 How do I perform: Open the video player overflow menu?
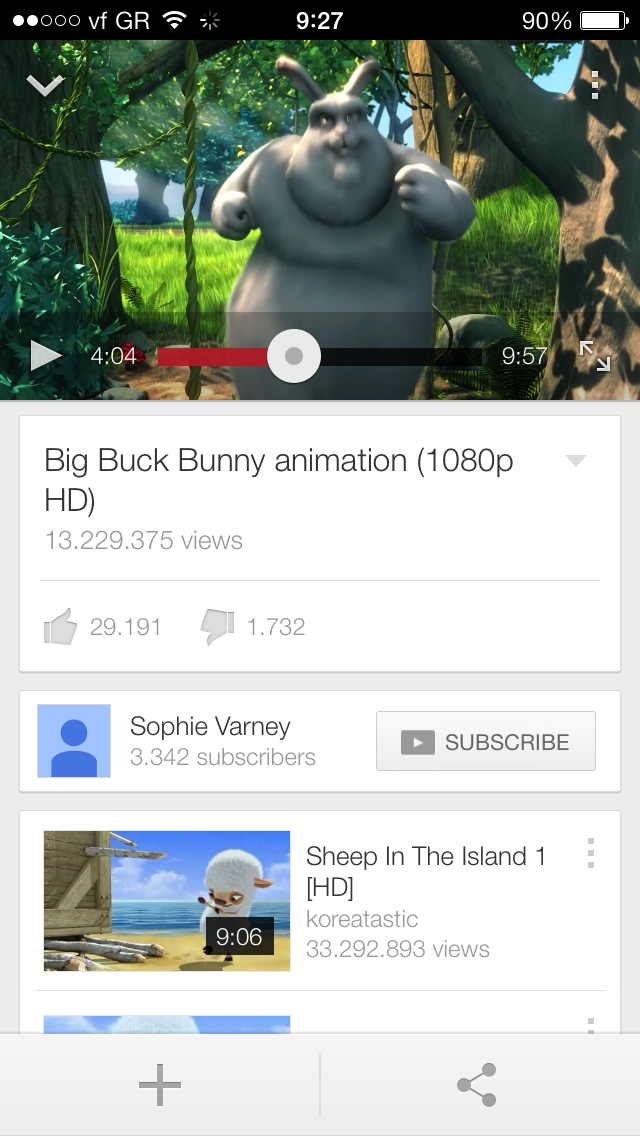click(595, 85)
